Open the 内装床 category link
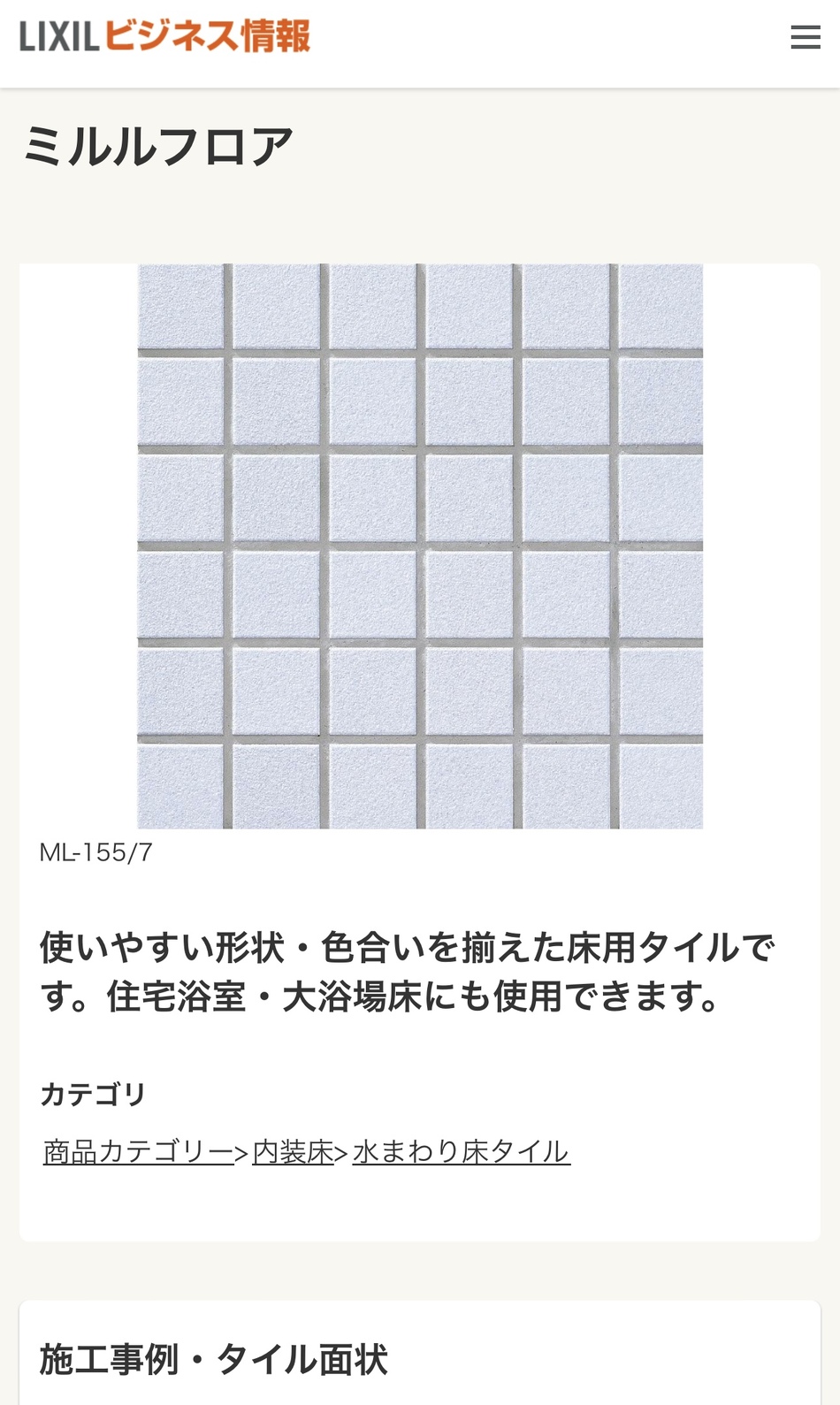 click(x=293, y=1151)
